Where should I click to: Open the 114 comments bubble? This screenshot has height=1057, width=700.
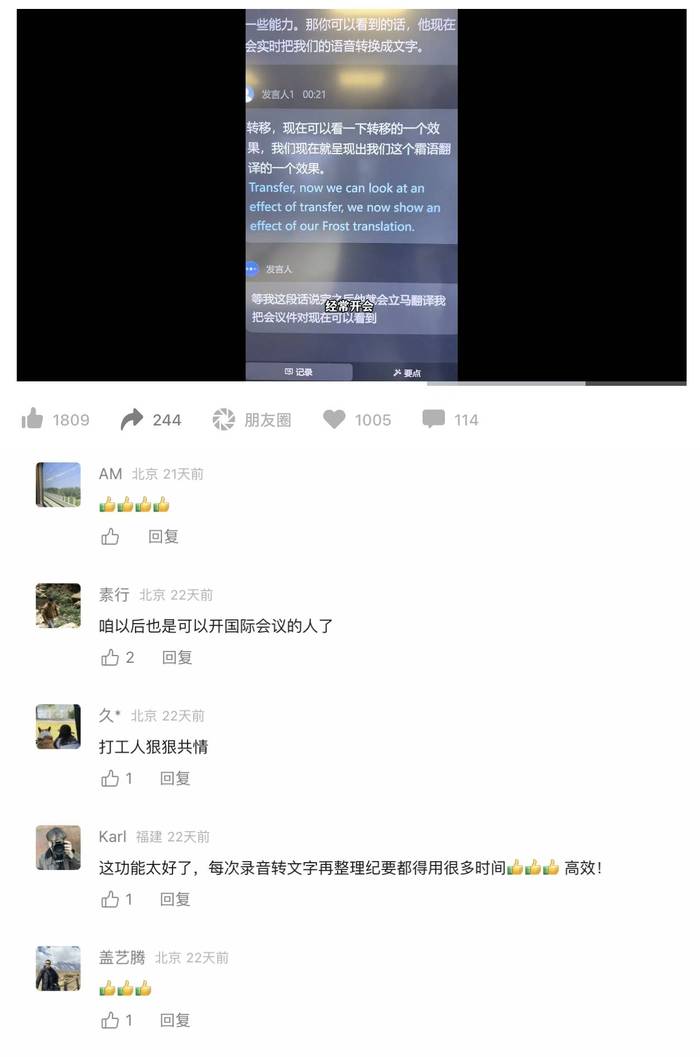(433, 420)
